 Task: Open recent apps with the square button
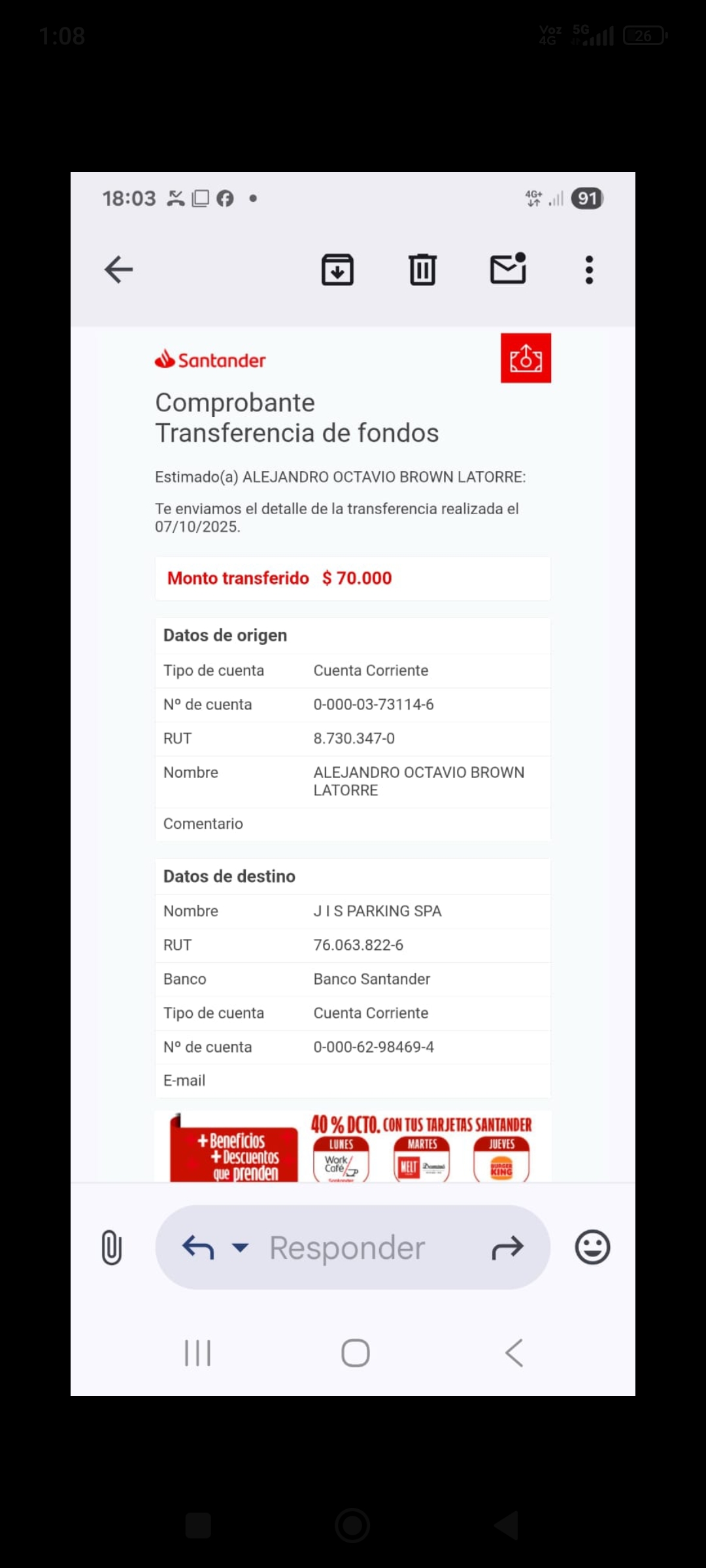(x=198, y=1526)
